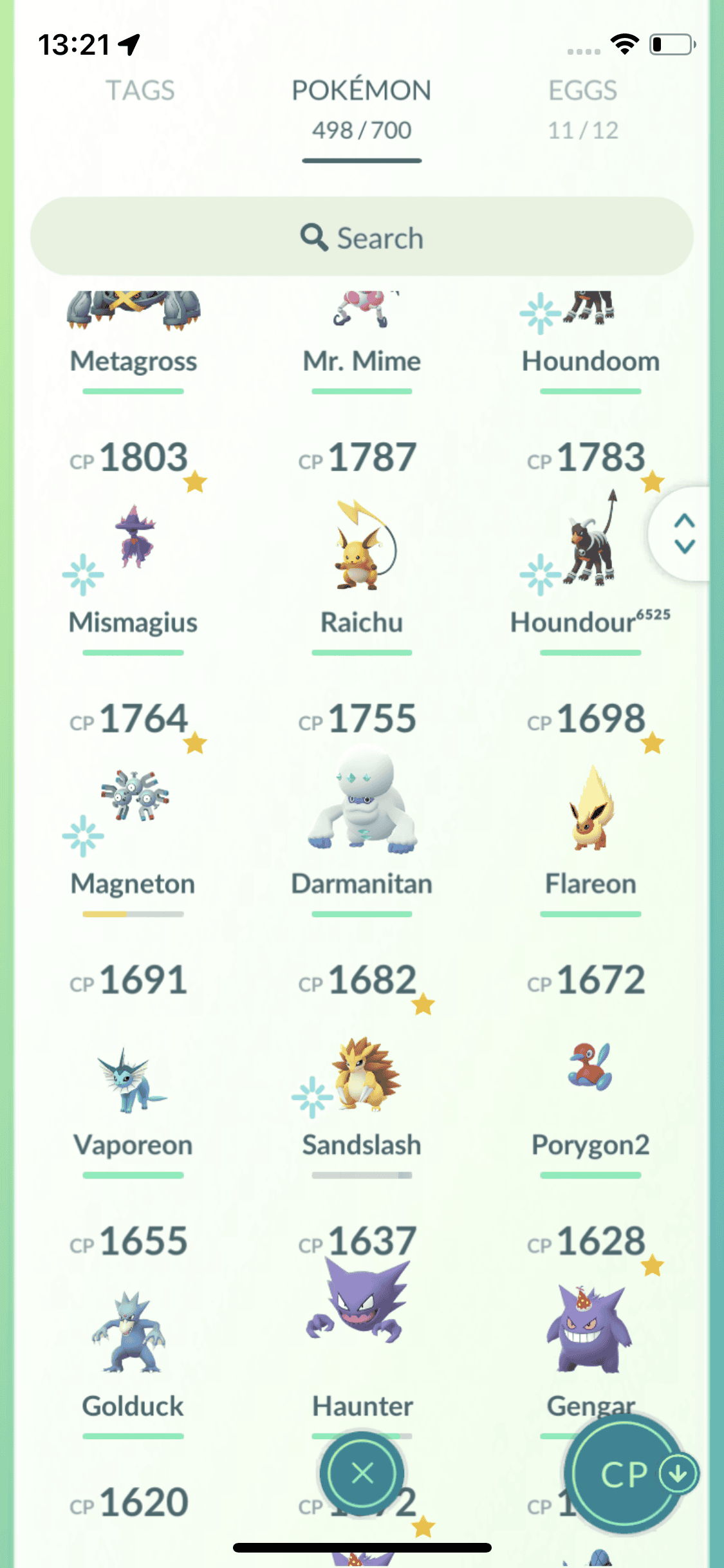Image resolution: width=724 pixels, height=1568 pixels.
Task: Tap the scroll handle with up/down arrows
Action: [683, 534]
